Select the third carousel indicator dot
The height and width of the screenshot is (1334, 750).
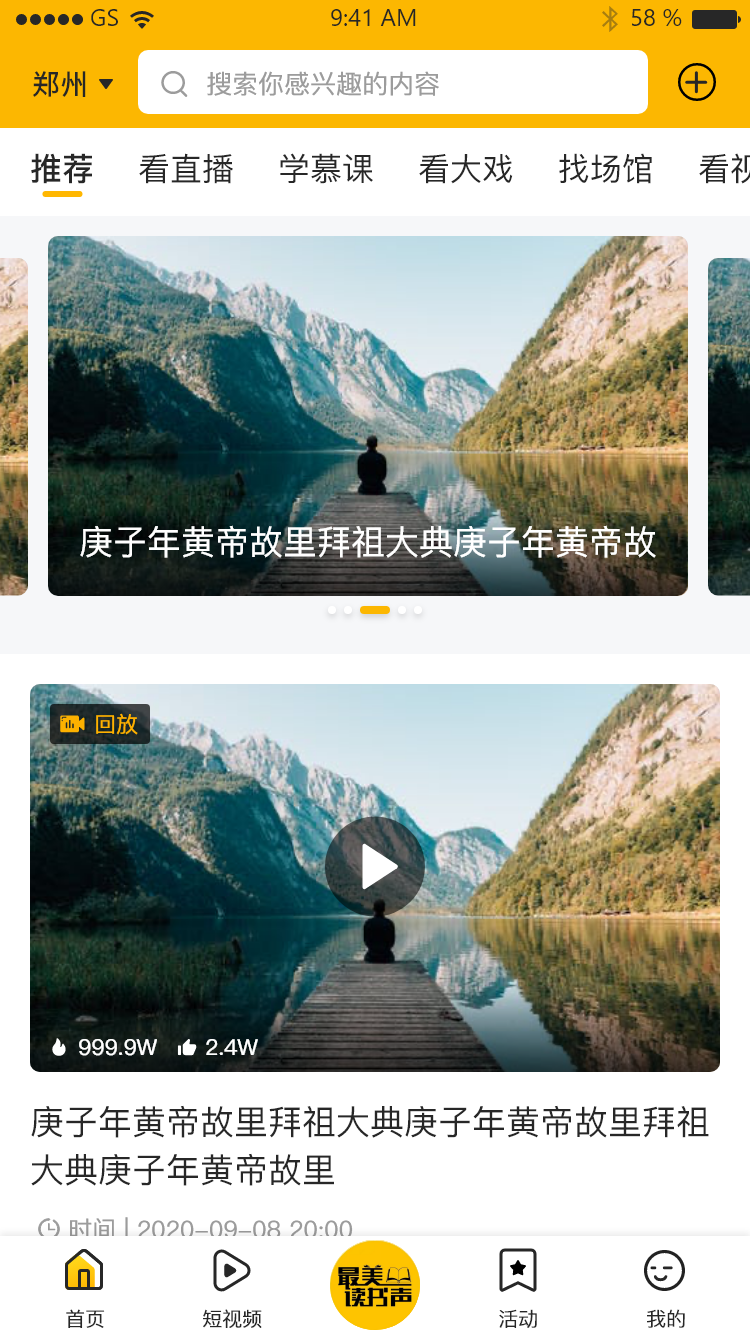click(x=374, y=610)
